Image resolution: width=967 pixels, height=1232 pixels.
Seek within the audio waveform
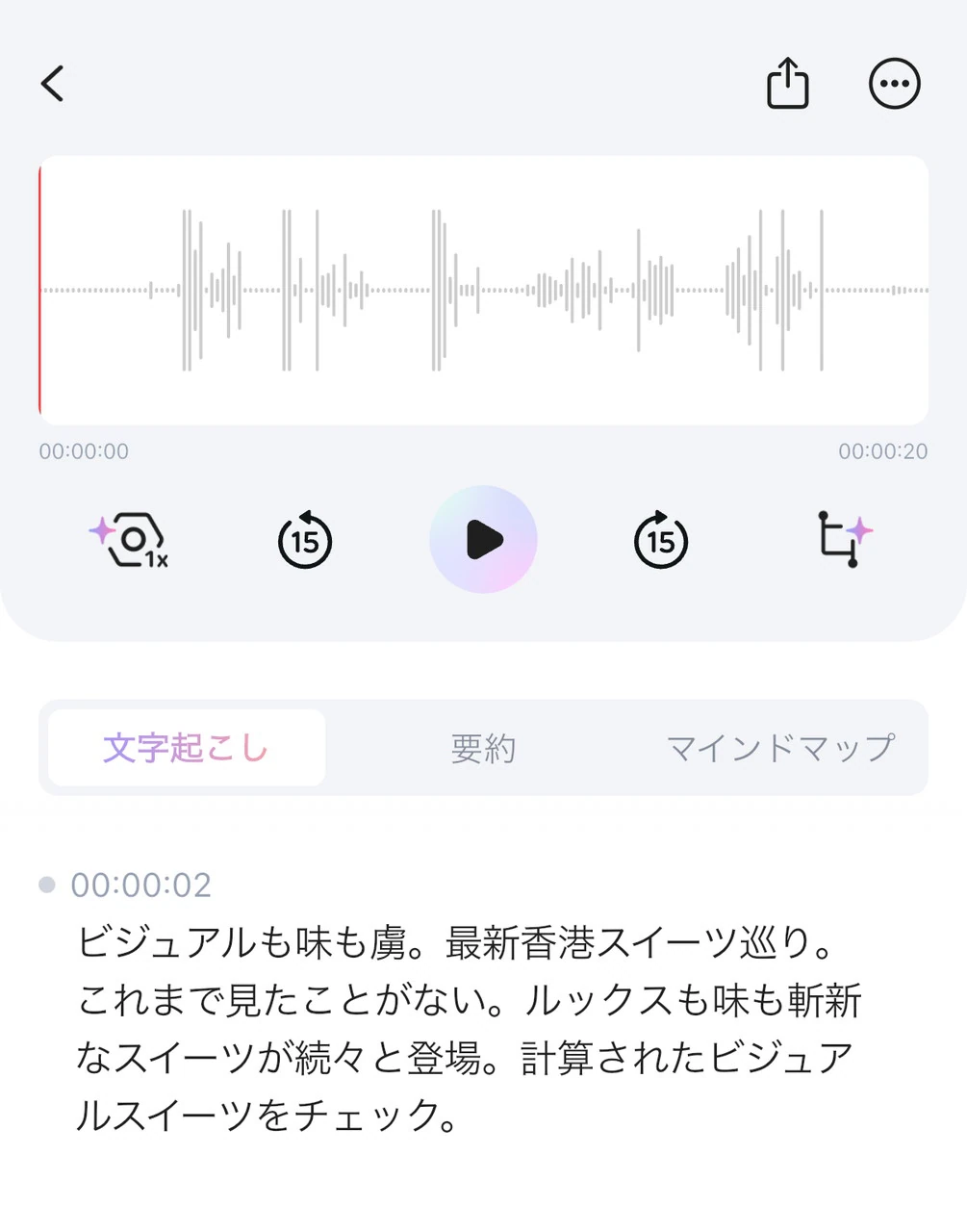(483, 290)
